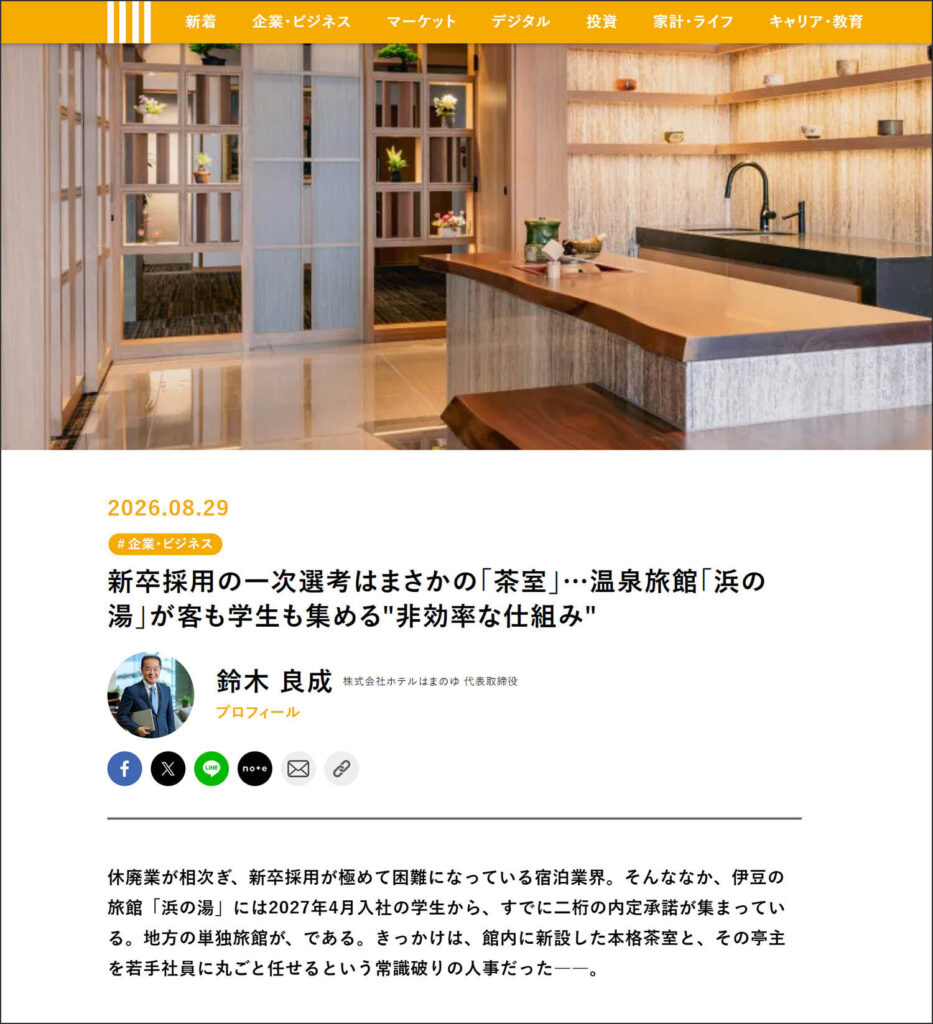This screenshot has height=1024, width=933.
Task: Share the article on X
Action: click(168, 769)
